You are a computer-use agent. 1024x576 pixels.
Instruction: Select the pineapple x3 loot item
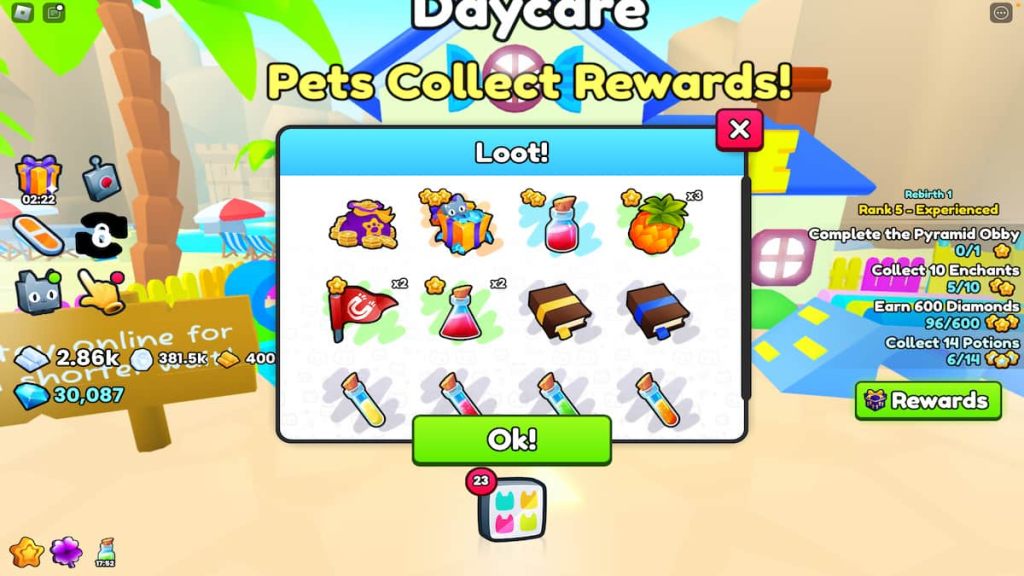point(657,224)
